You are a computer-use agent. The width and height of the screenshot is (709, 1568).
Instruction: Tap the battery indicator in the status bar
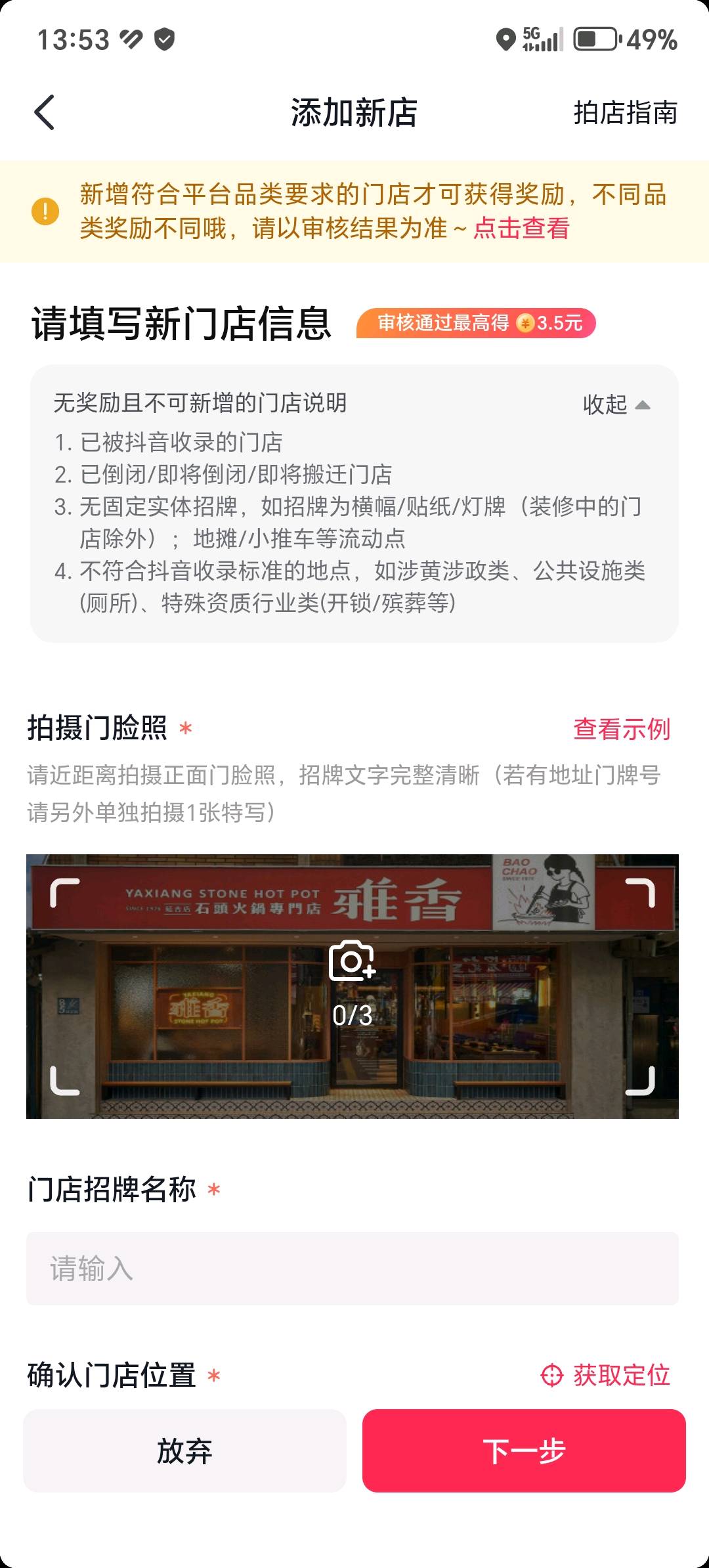(594, 39)
